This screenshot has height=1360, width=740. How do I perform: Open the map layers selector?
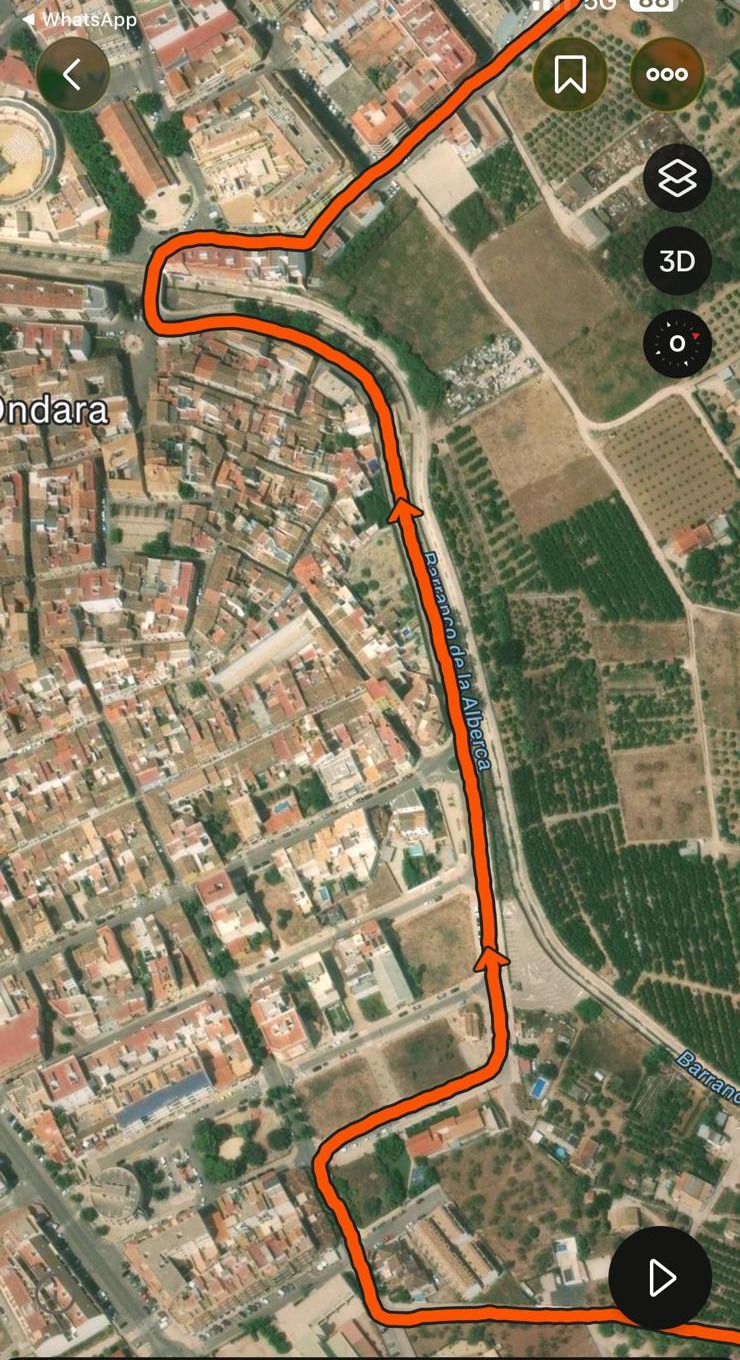[677, 179]
